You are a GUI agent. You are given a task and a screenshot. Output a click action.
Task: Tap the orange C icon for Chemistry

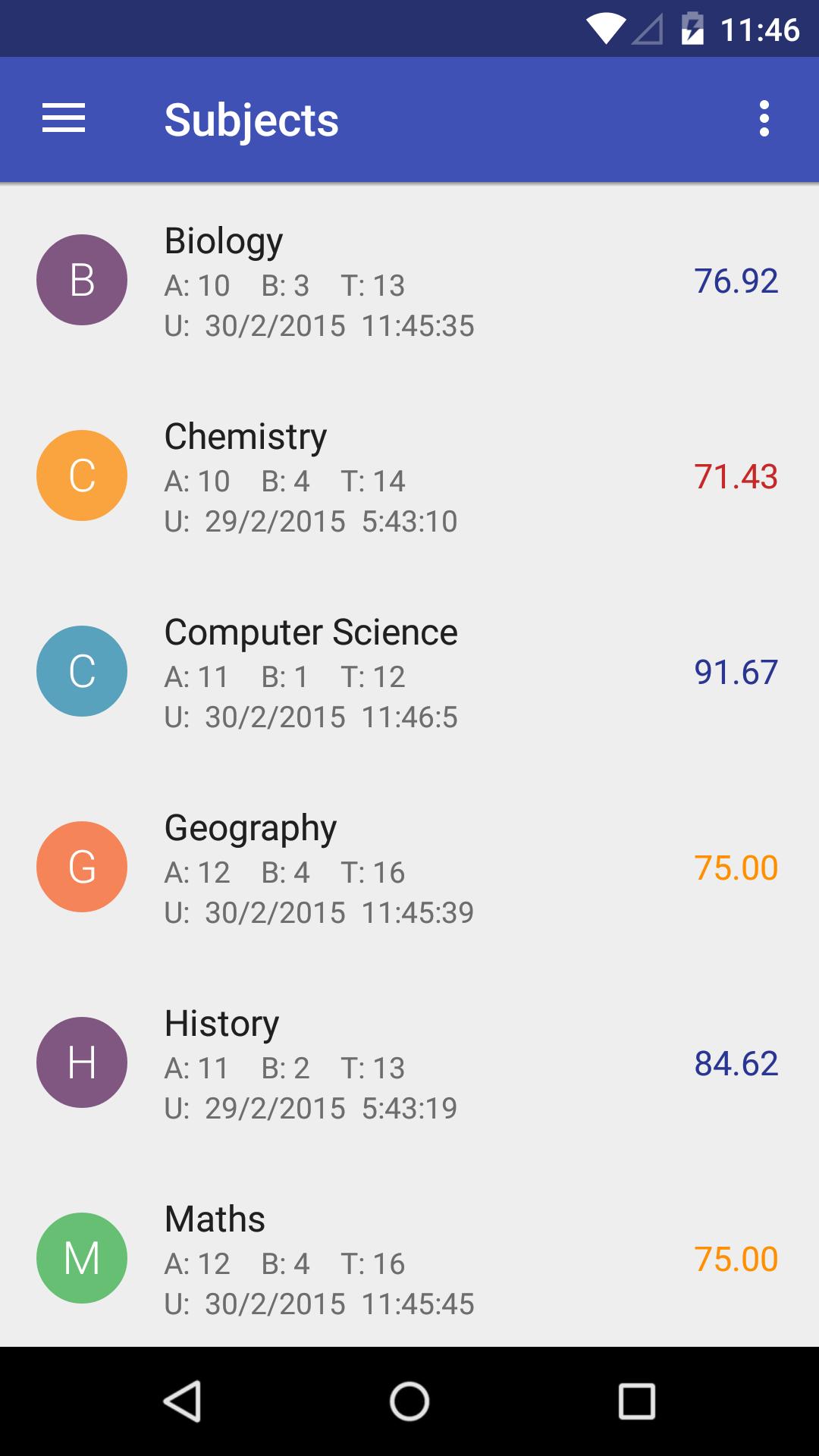point(81,476)
